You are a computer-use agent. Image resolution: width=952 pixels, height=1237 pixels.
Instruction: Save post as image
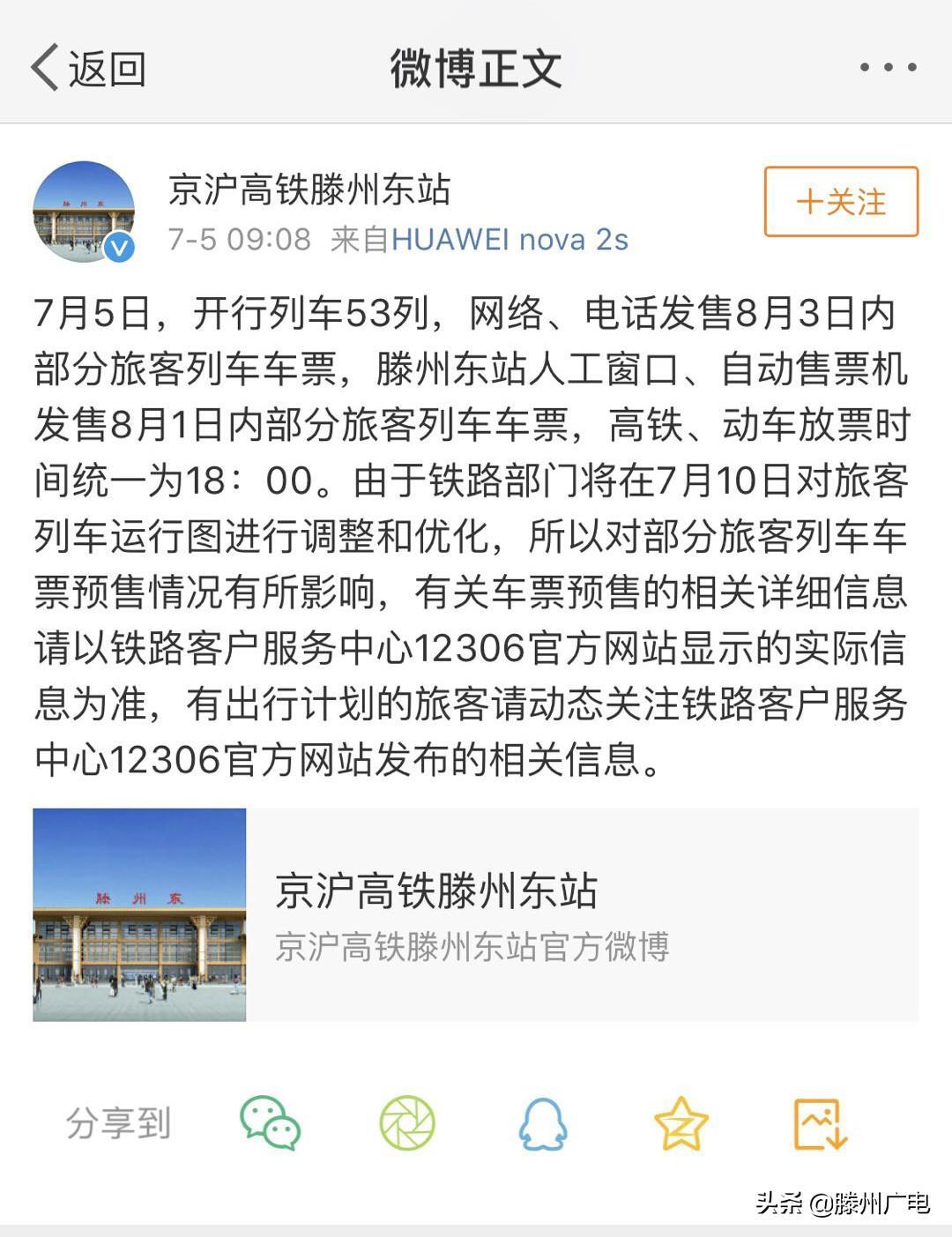click(x=820, y=1123)
